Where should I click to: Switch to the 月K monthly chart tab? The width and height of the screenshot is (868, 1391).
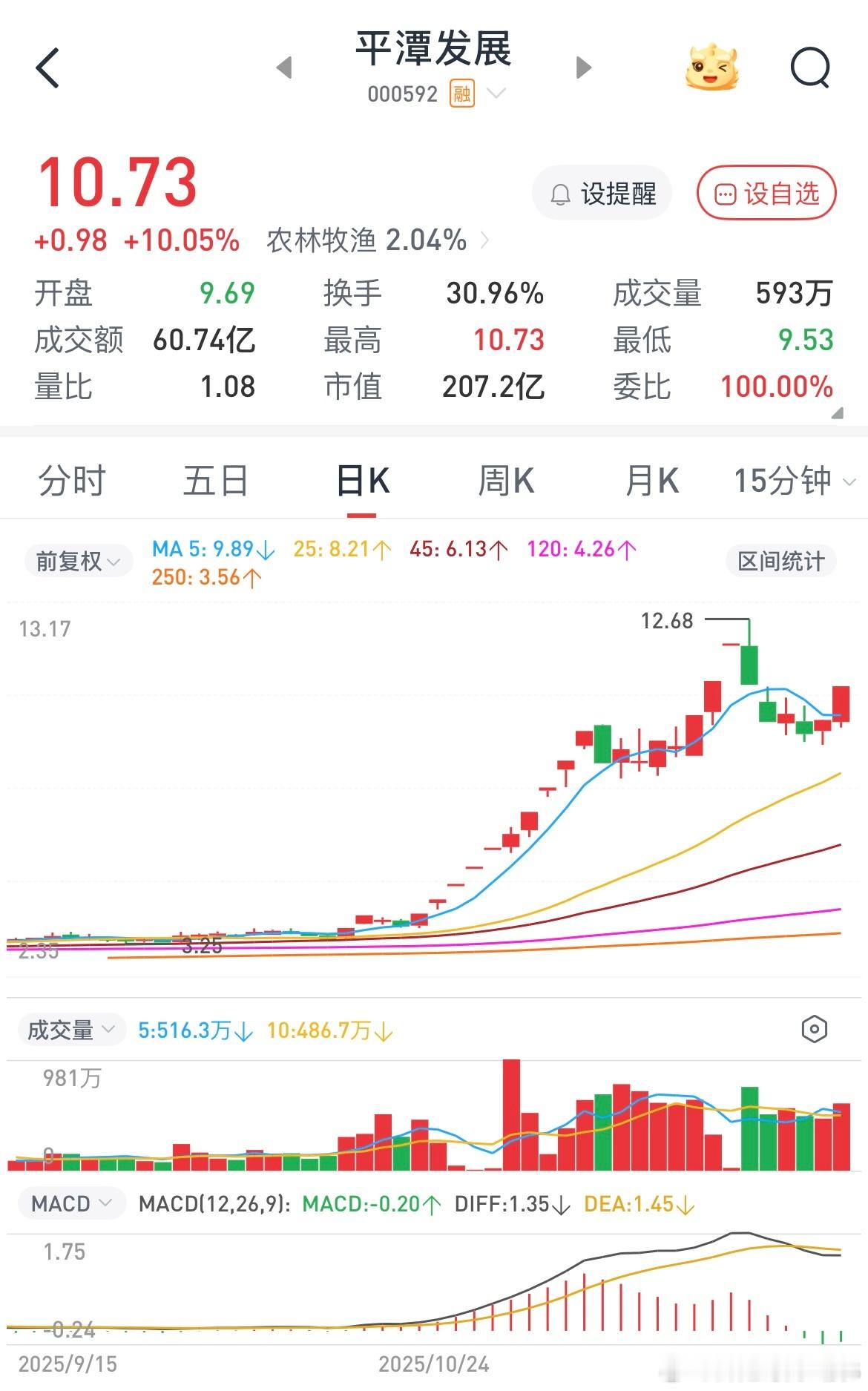[649, 480]
